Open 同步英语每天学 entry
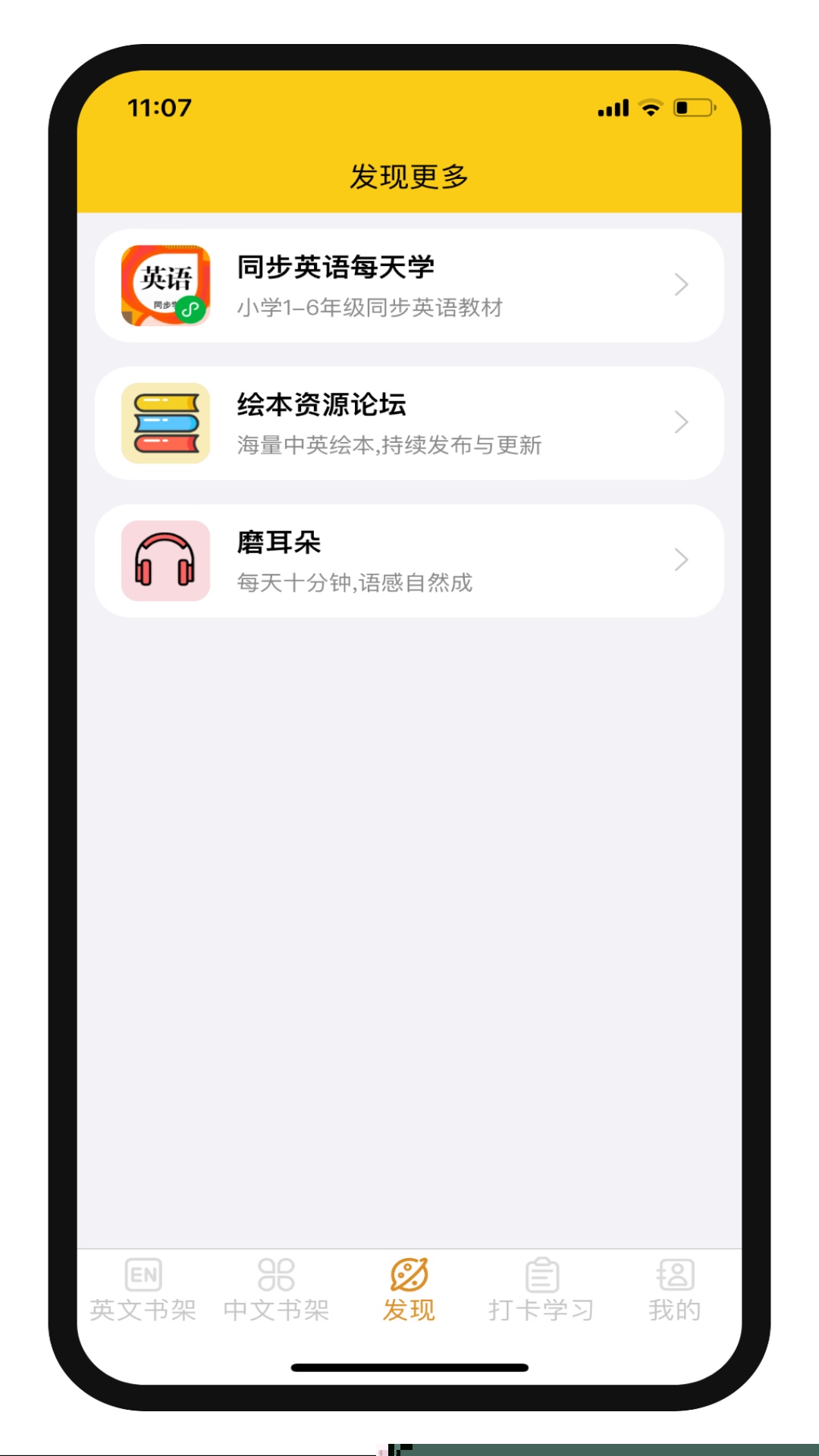This screenshot has height=1456, width=819. click(409, 286)
